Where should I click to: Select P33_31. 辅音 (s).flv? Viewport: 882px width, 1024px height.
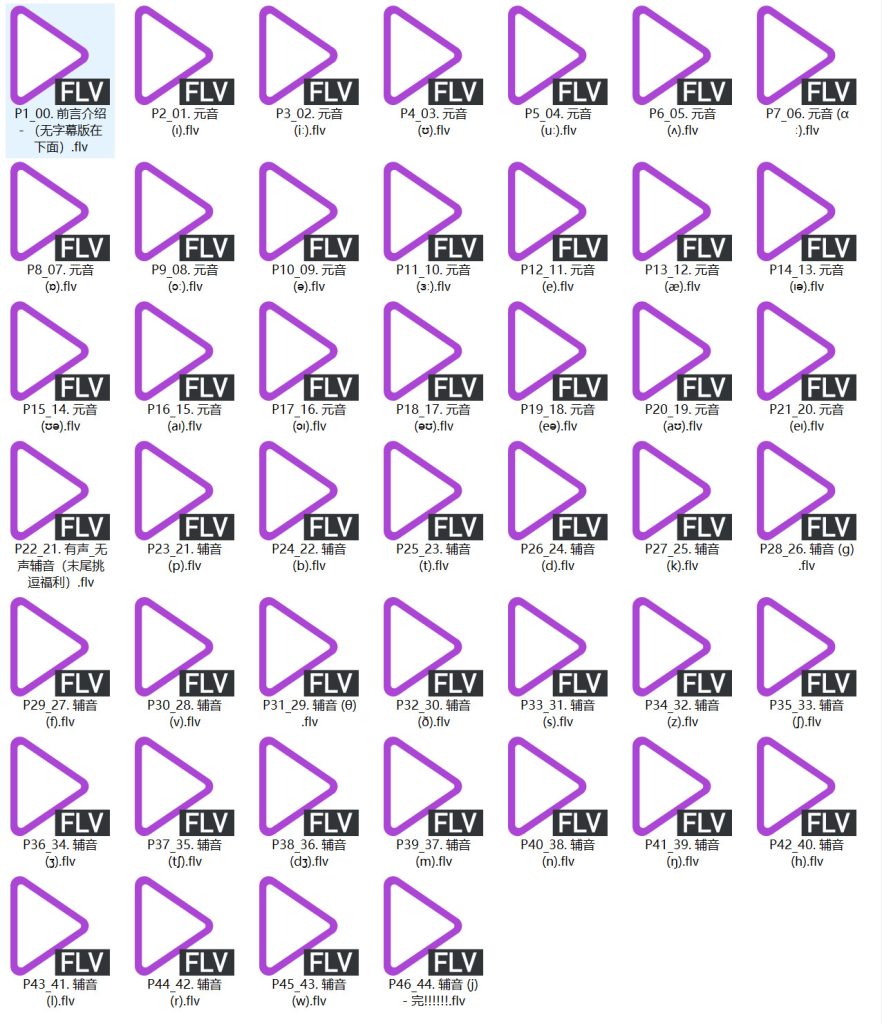[557, 646]
